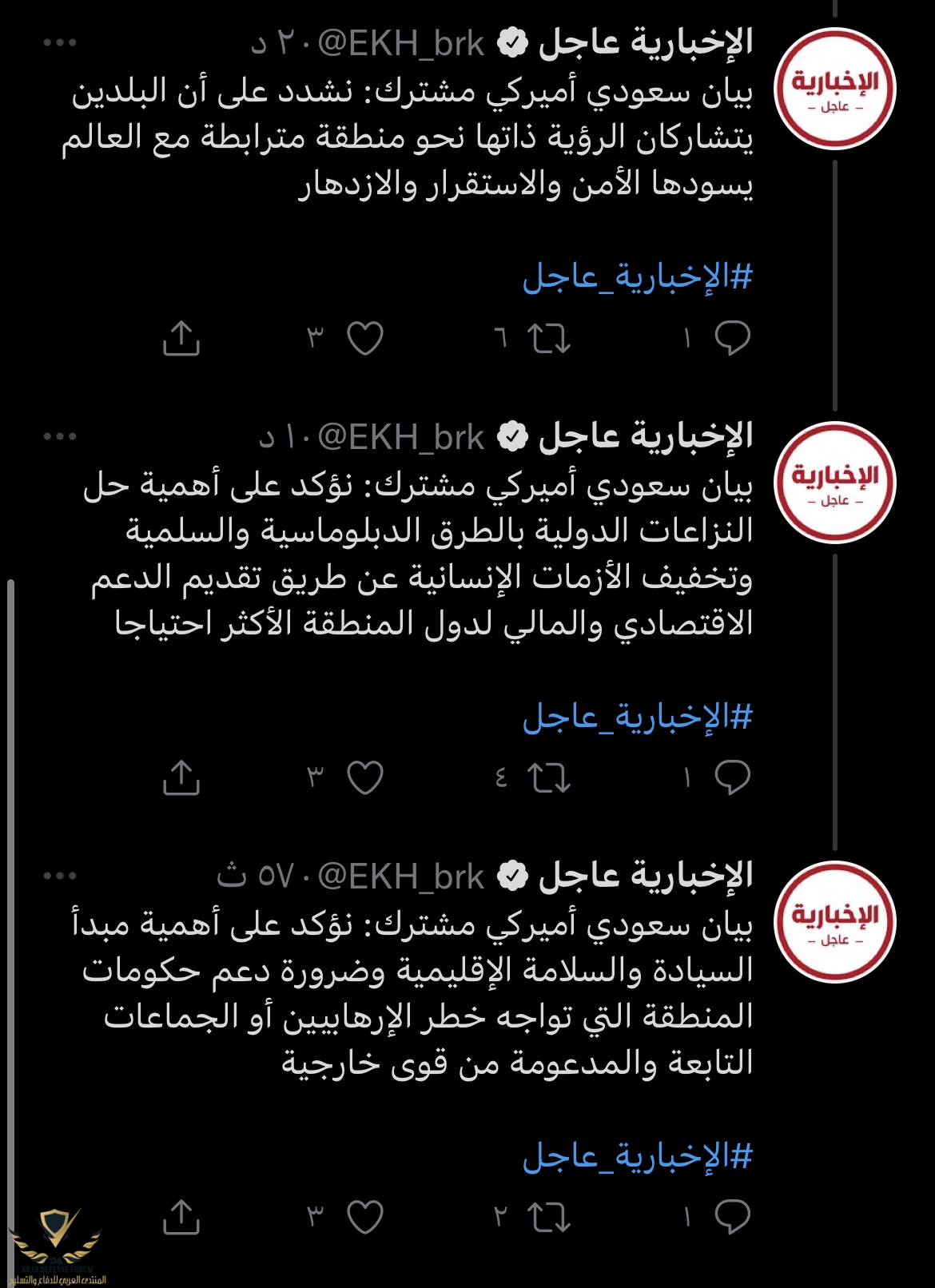Retweet the tweet about shared regional vision
935x1288 pixels.
(549, 338)
